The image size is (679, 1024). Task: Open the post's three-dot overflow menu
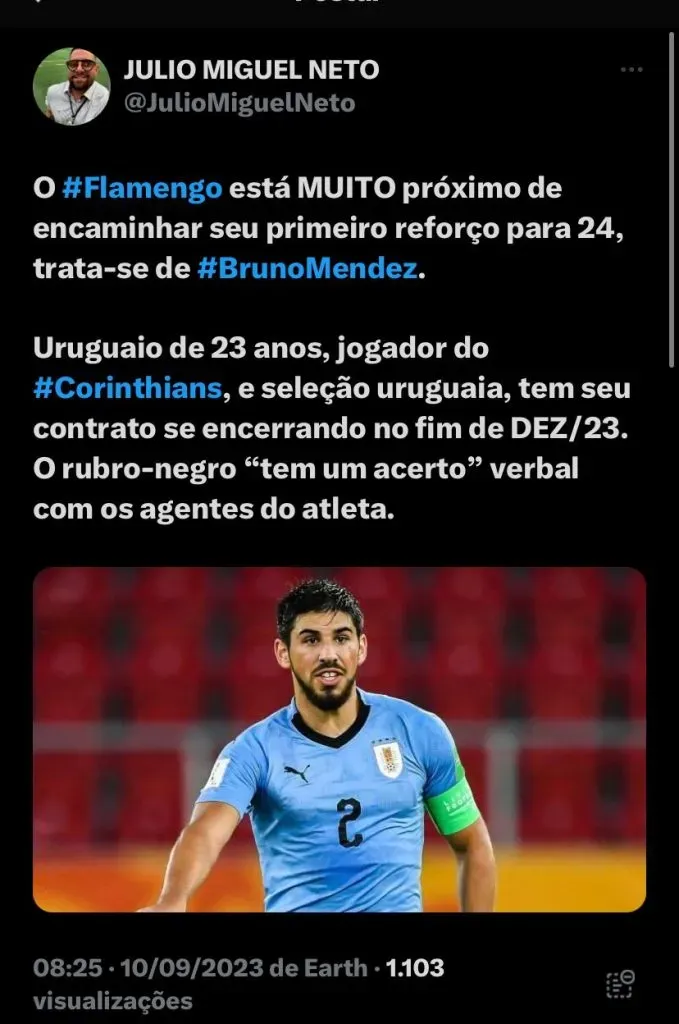pos(631,70)
